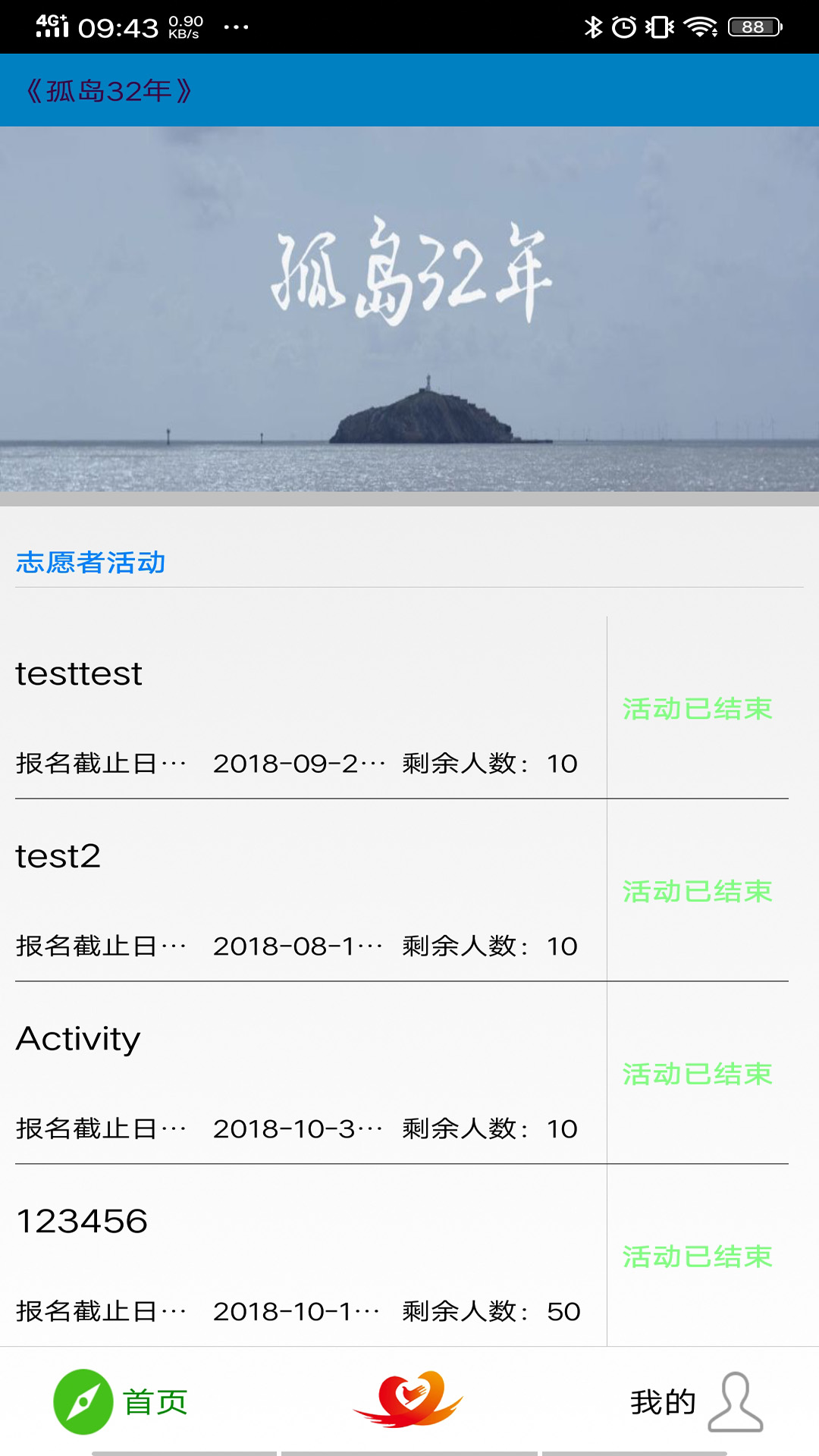Switch to the 首页 tab

pyautogui.click(x=155, y=1401)
